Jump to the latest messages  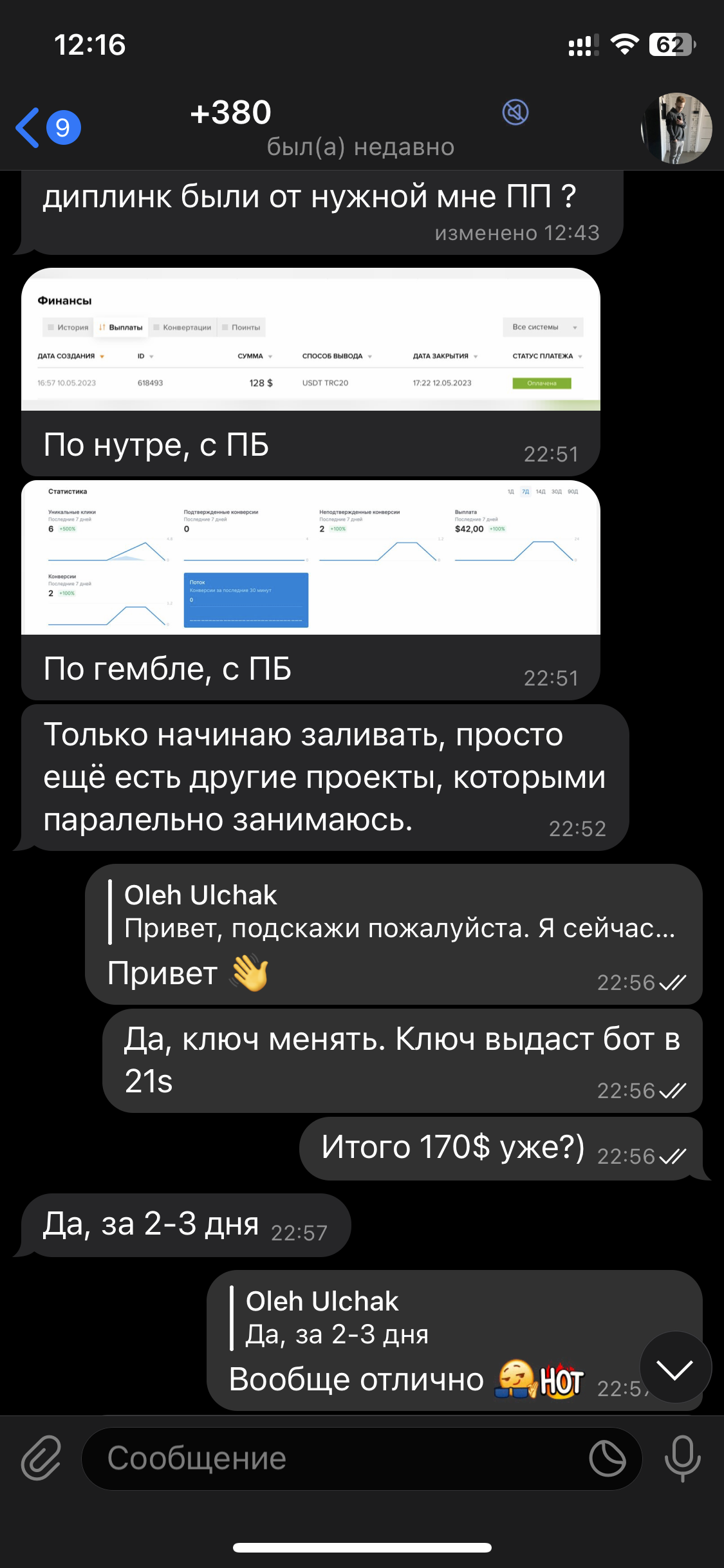coord(675,1368)
